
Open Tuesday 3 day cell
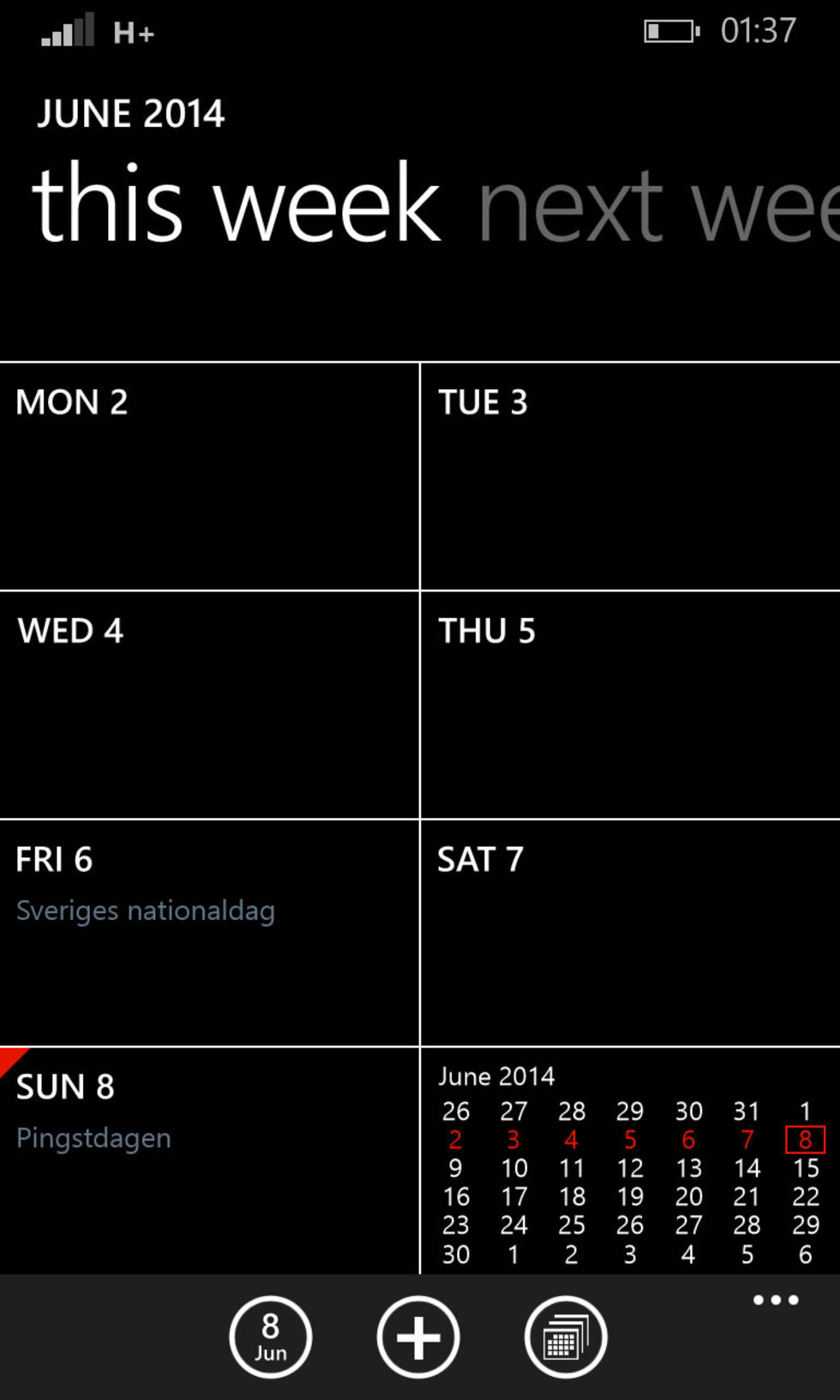pos(631,477)
